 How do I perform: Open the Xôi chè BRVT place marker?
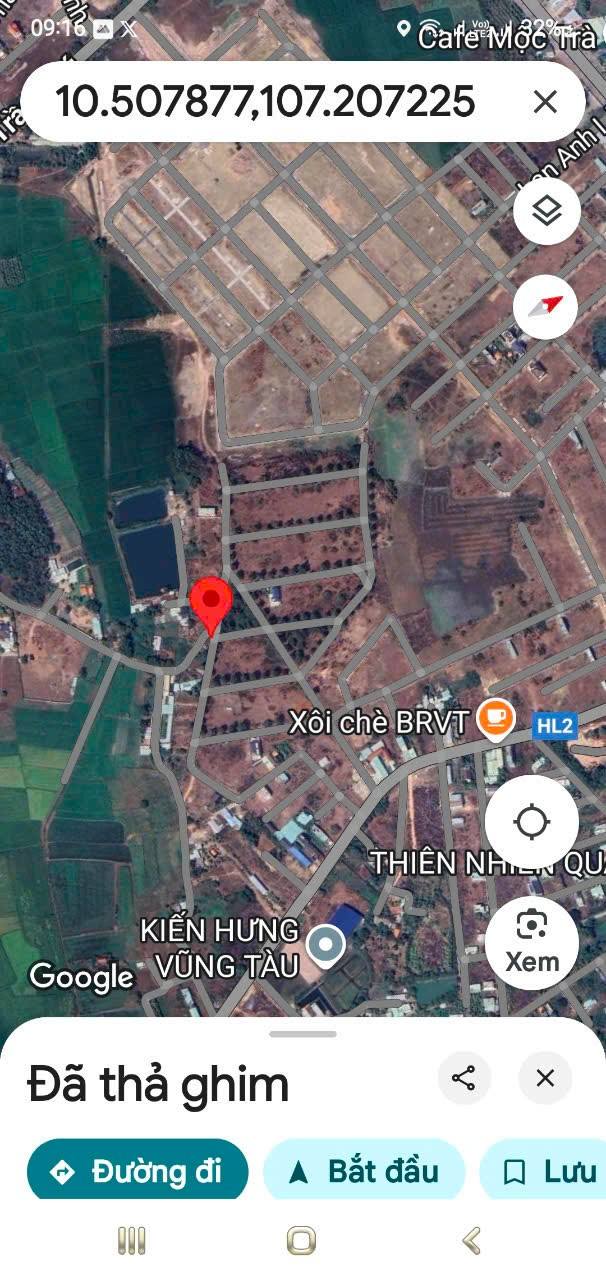pyautogui.click(x=496, y=718)
